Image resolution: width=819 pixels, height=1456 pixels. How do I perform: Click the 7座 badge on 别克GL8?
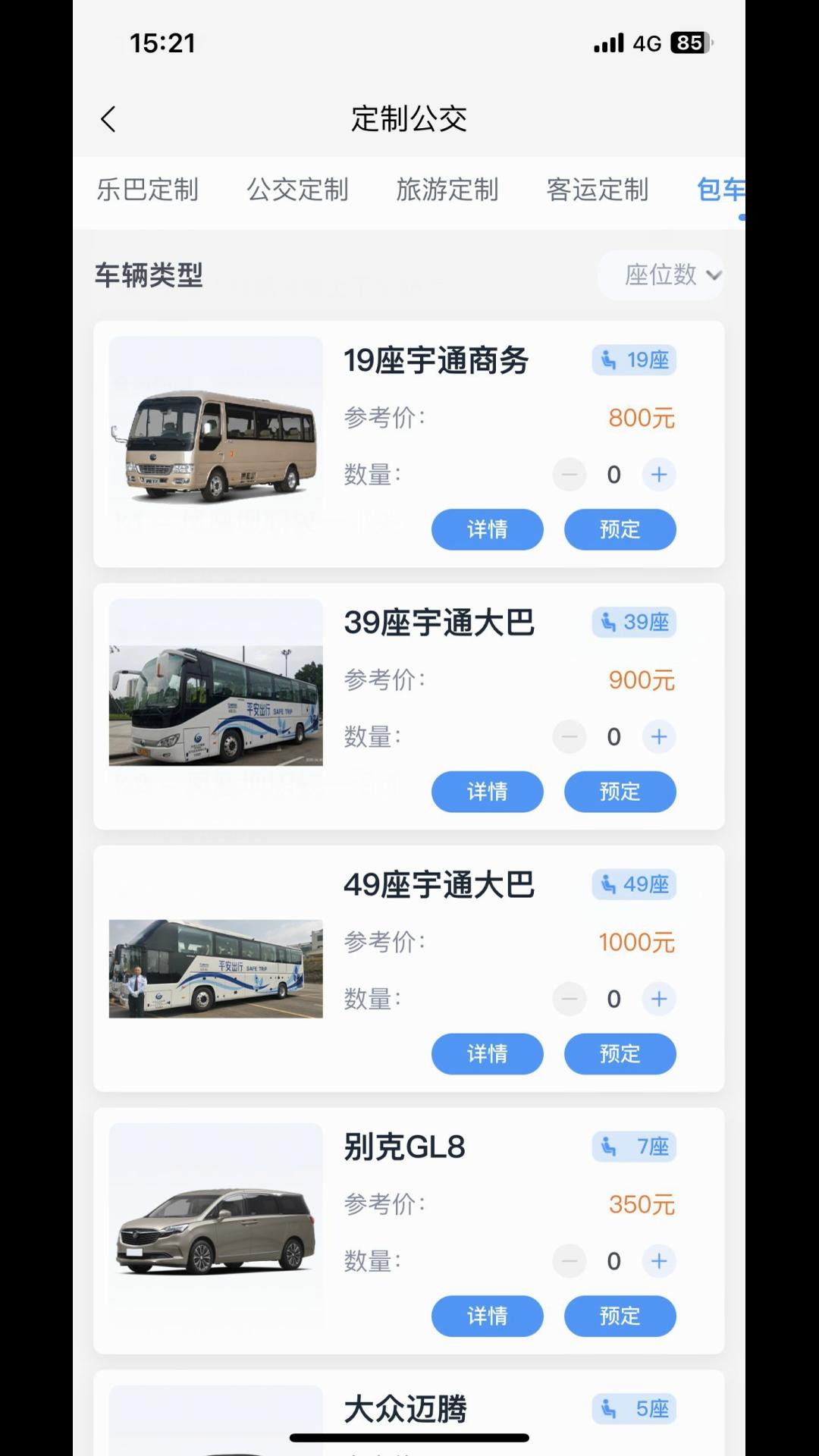(x=633, y=1147)
